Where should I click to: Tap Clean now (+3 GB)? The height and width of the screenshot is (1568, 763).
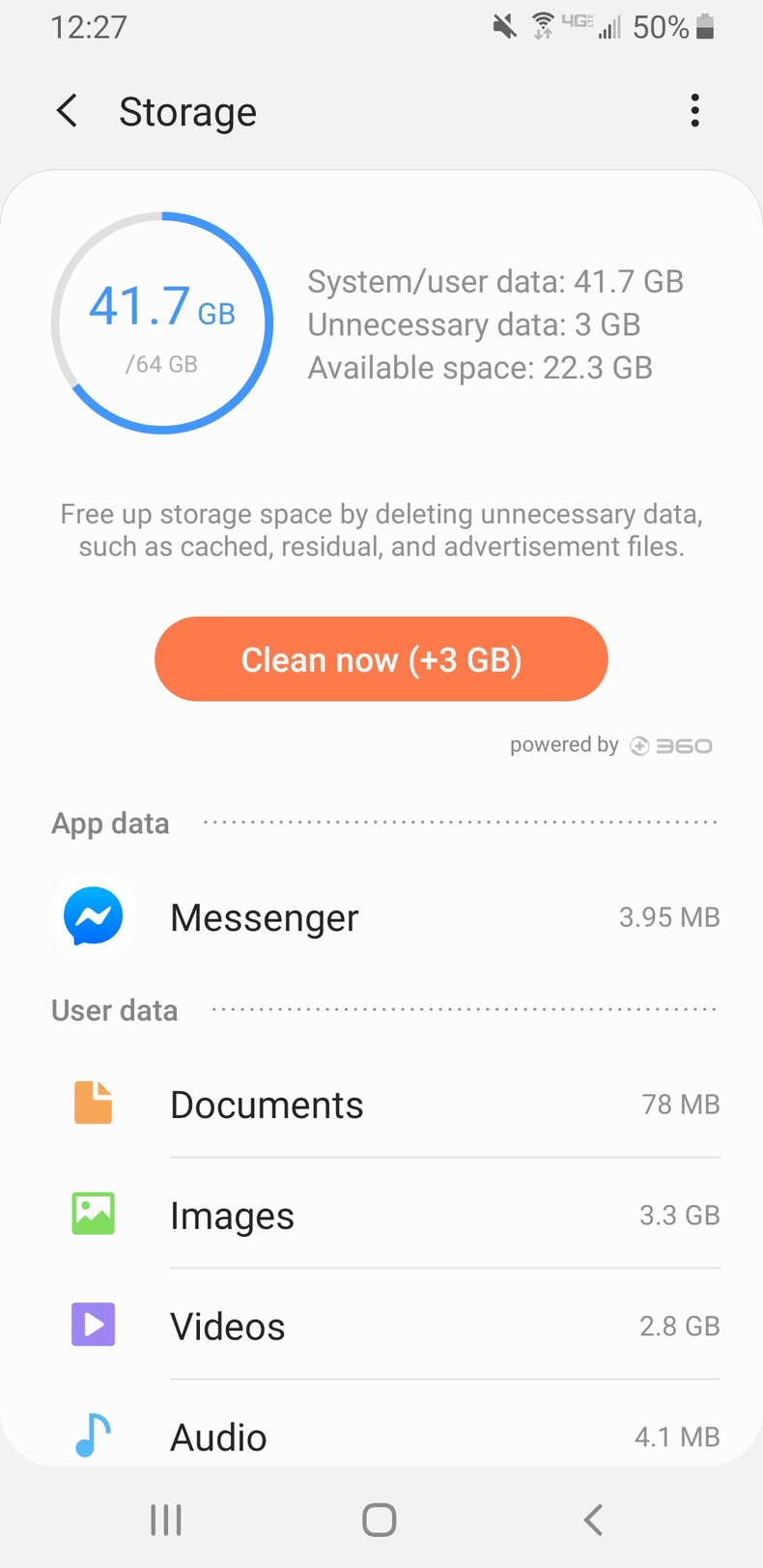tap(381, 659)
